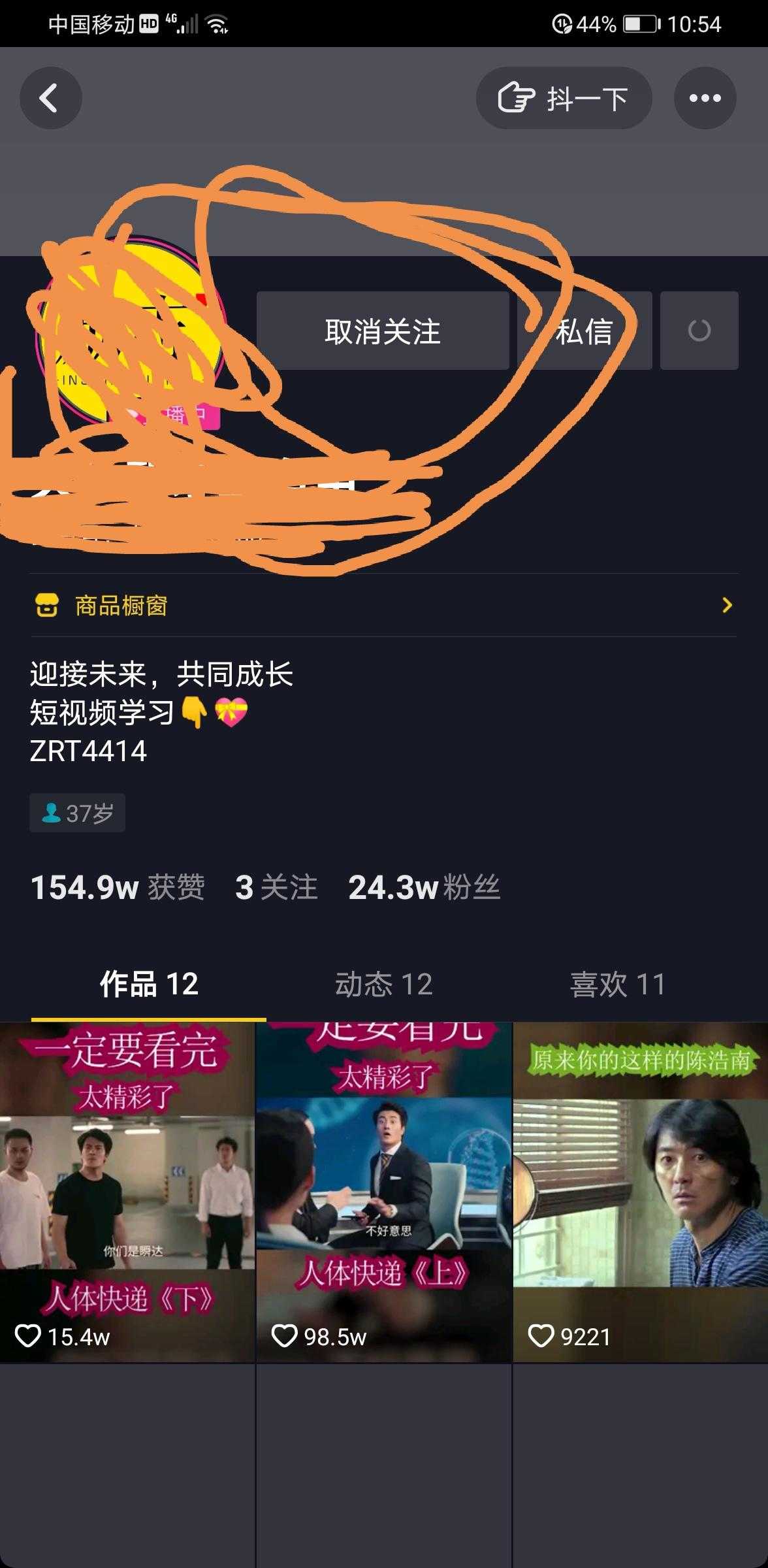Open the 商品橱窗 product showcase

point(383,606)
